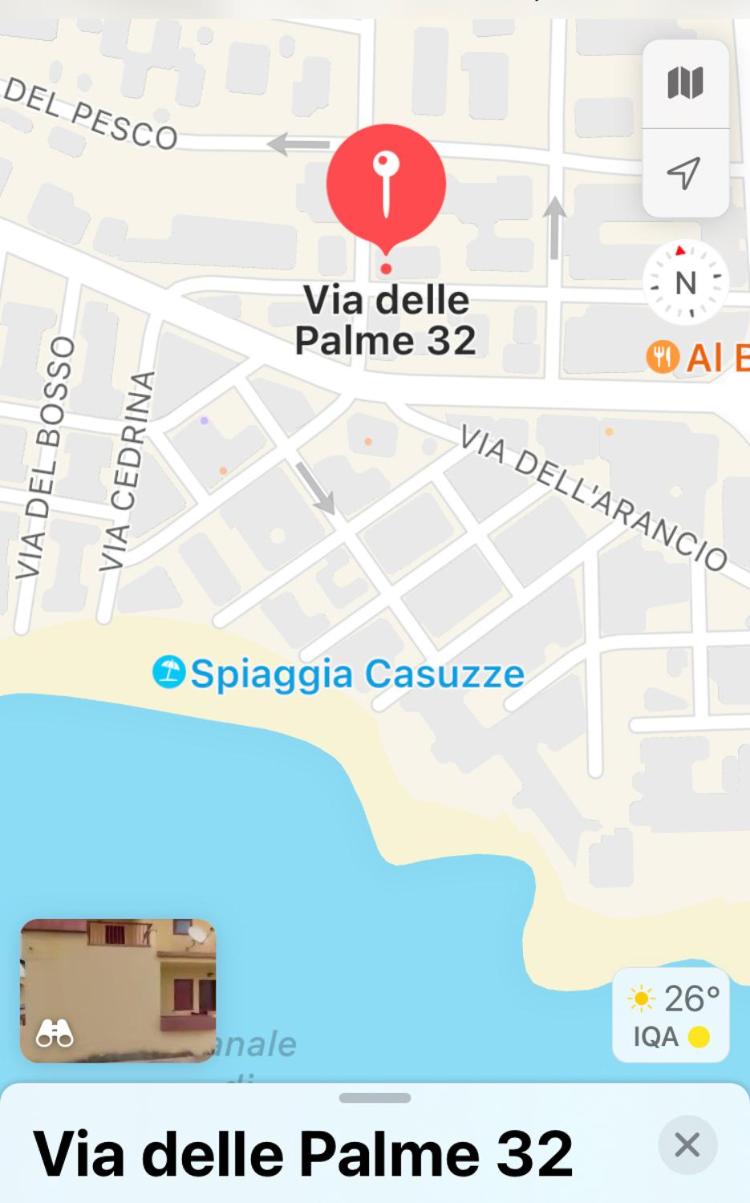Tap the compass to reset north
The width and height of the screenshot is (750, 1203).
click(x=685, y=283)
